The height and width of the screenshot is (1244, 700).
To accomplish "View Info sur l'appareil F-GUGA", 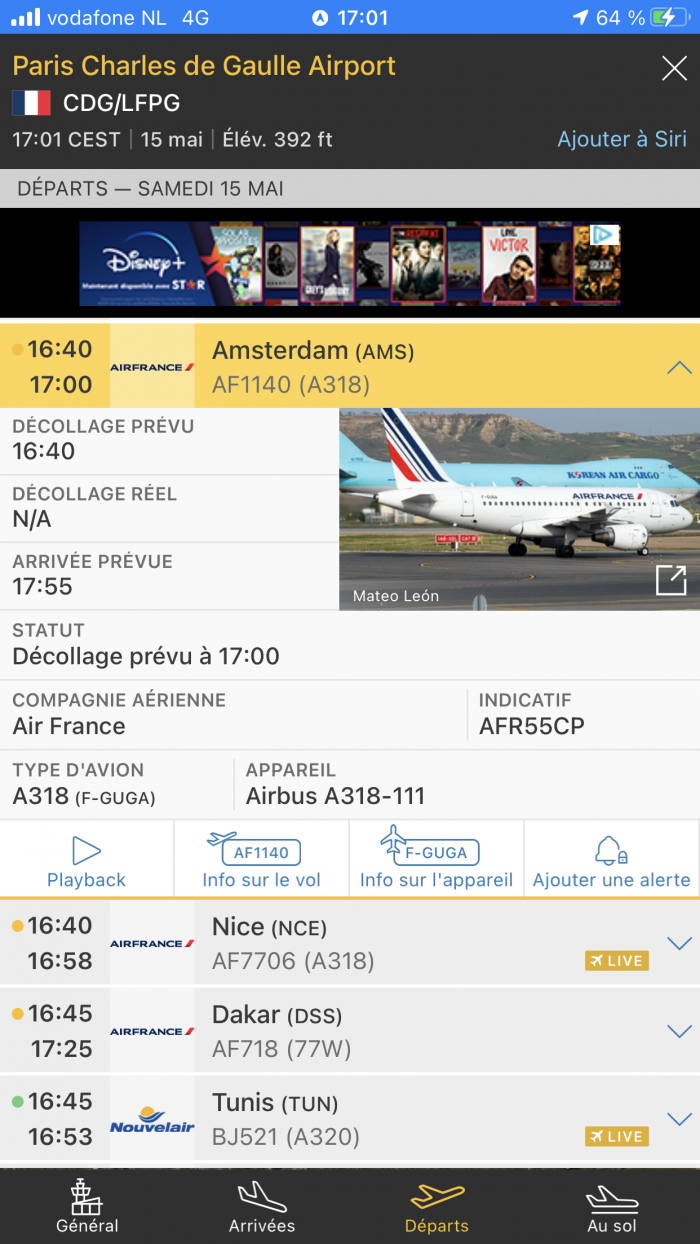I will [x=436, y=859].
